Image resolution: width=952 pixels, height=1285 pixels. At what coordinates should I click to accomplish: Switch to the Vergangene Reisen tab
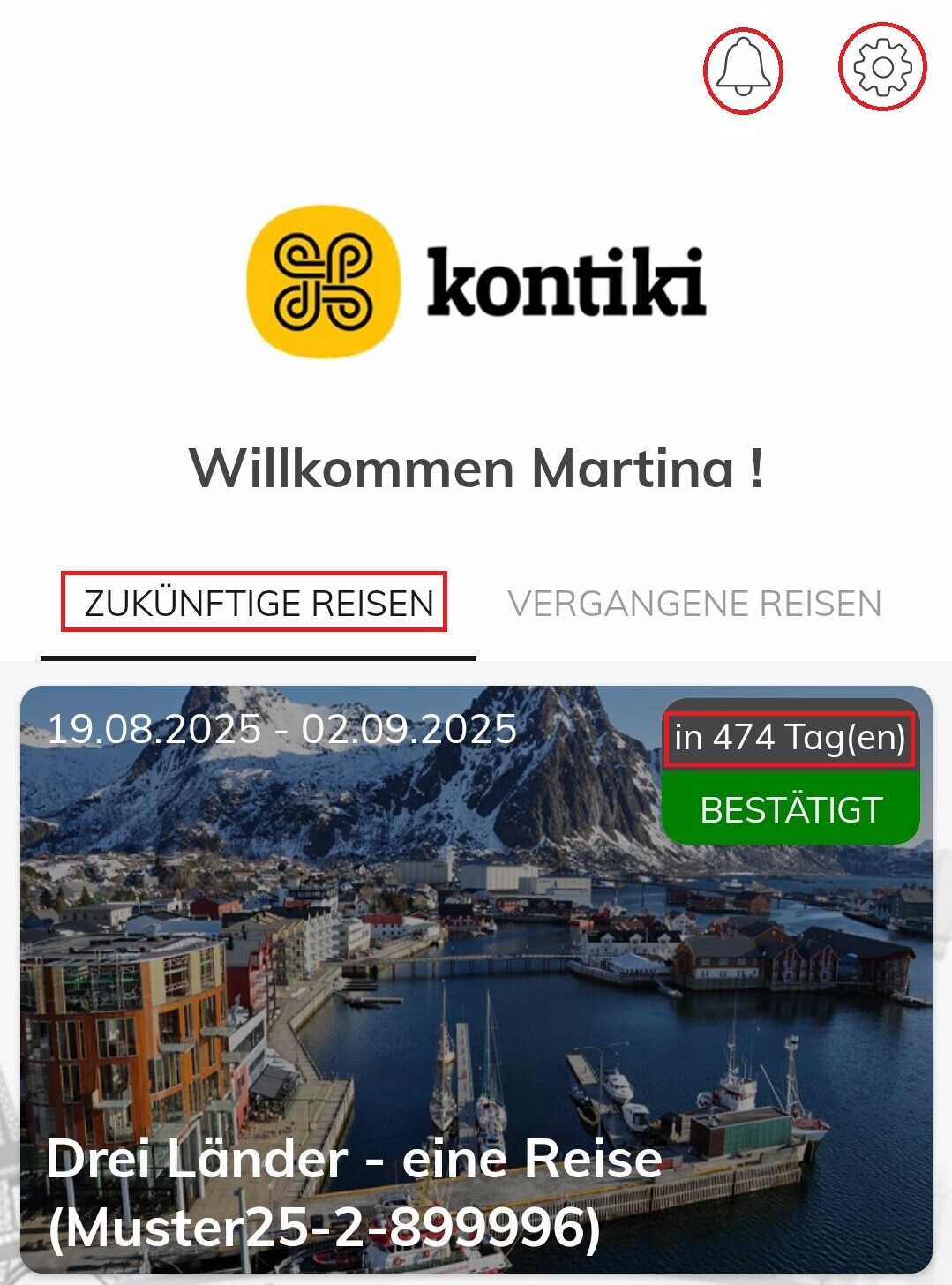coord(694,604)
